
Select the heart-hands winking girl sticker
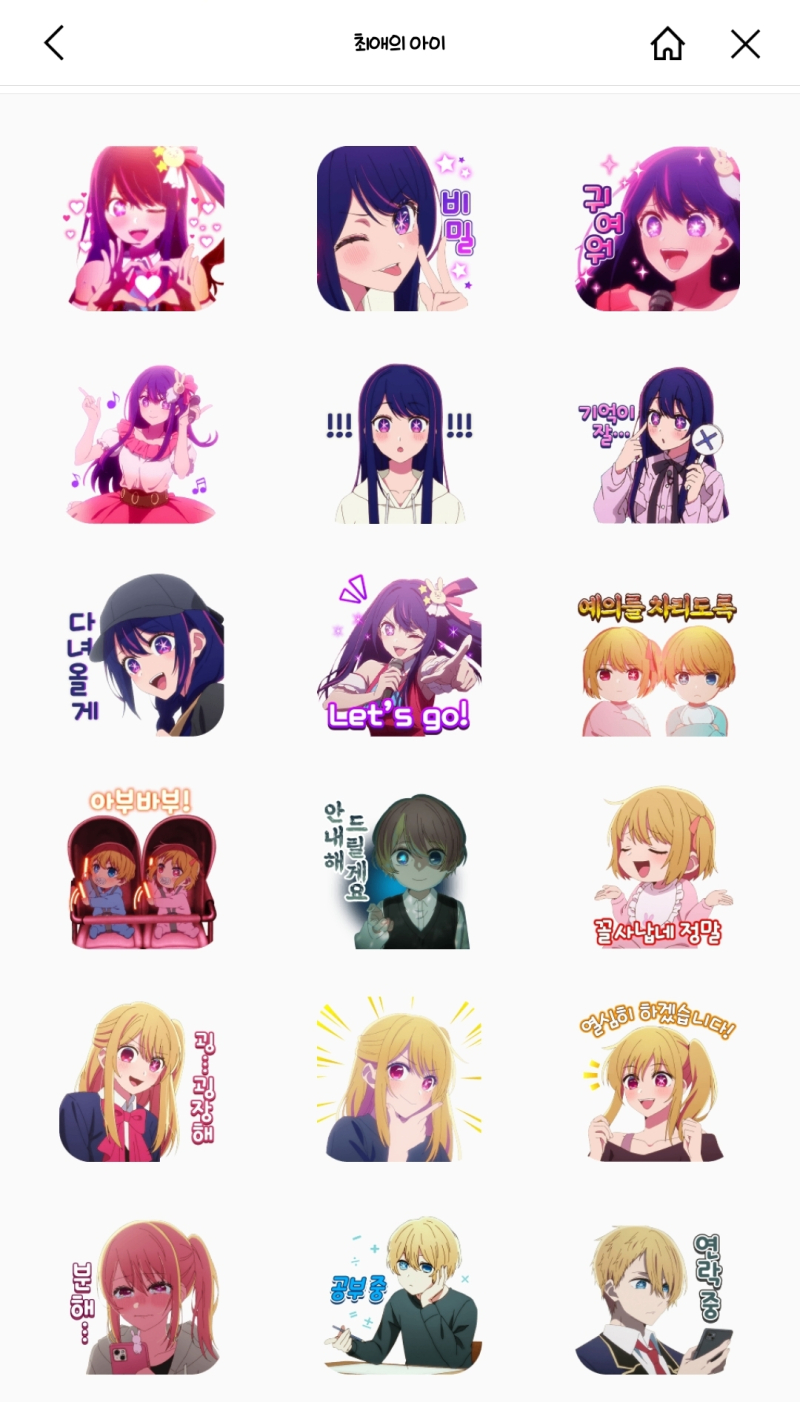[142, 229]
